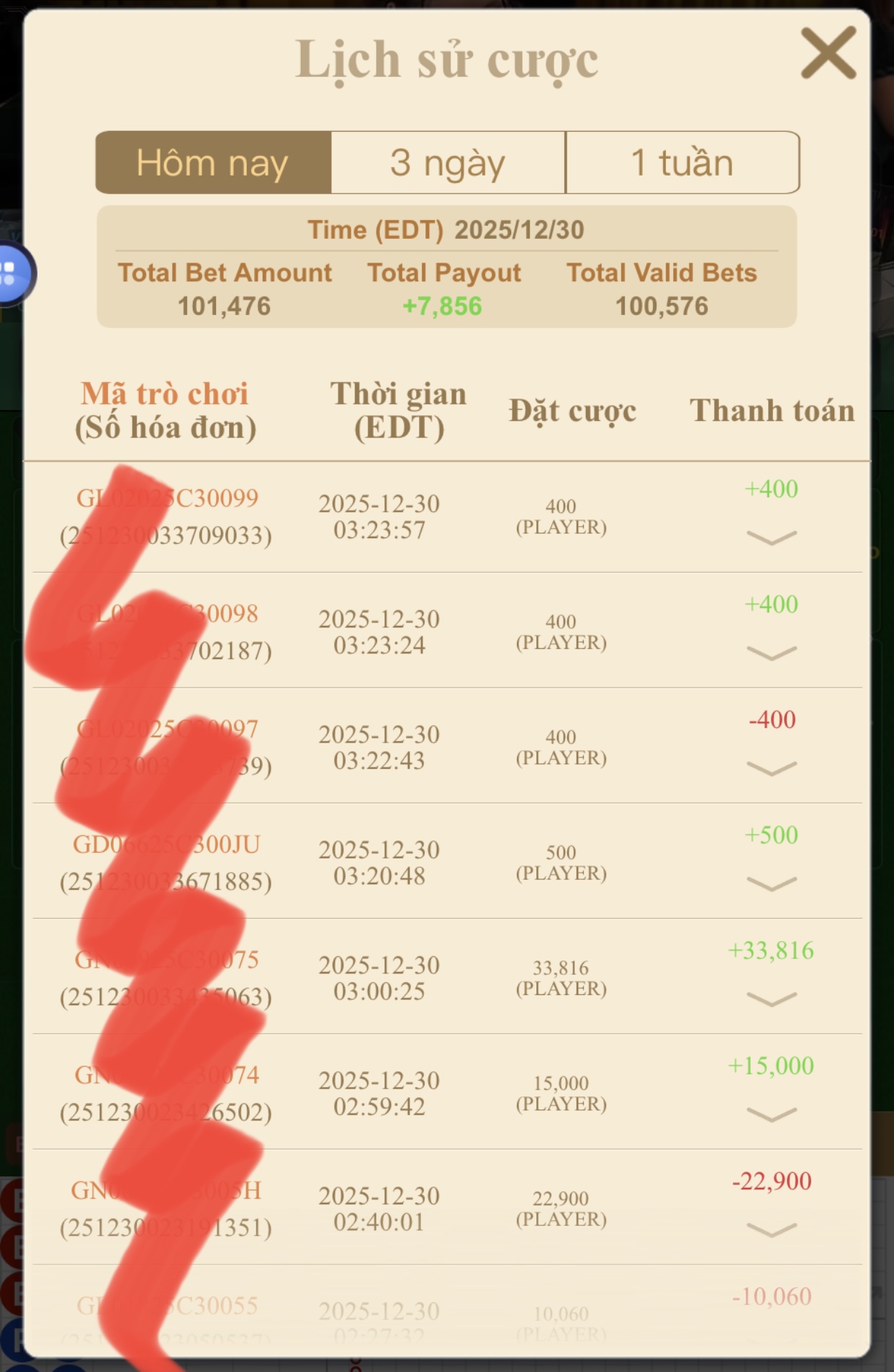This screenshot has height=1372, width=894.
Task: Switch to the Hôm nay tab
Action: (213, 163)
